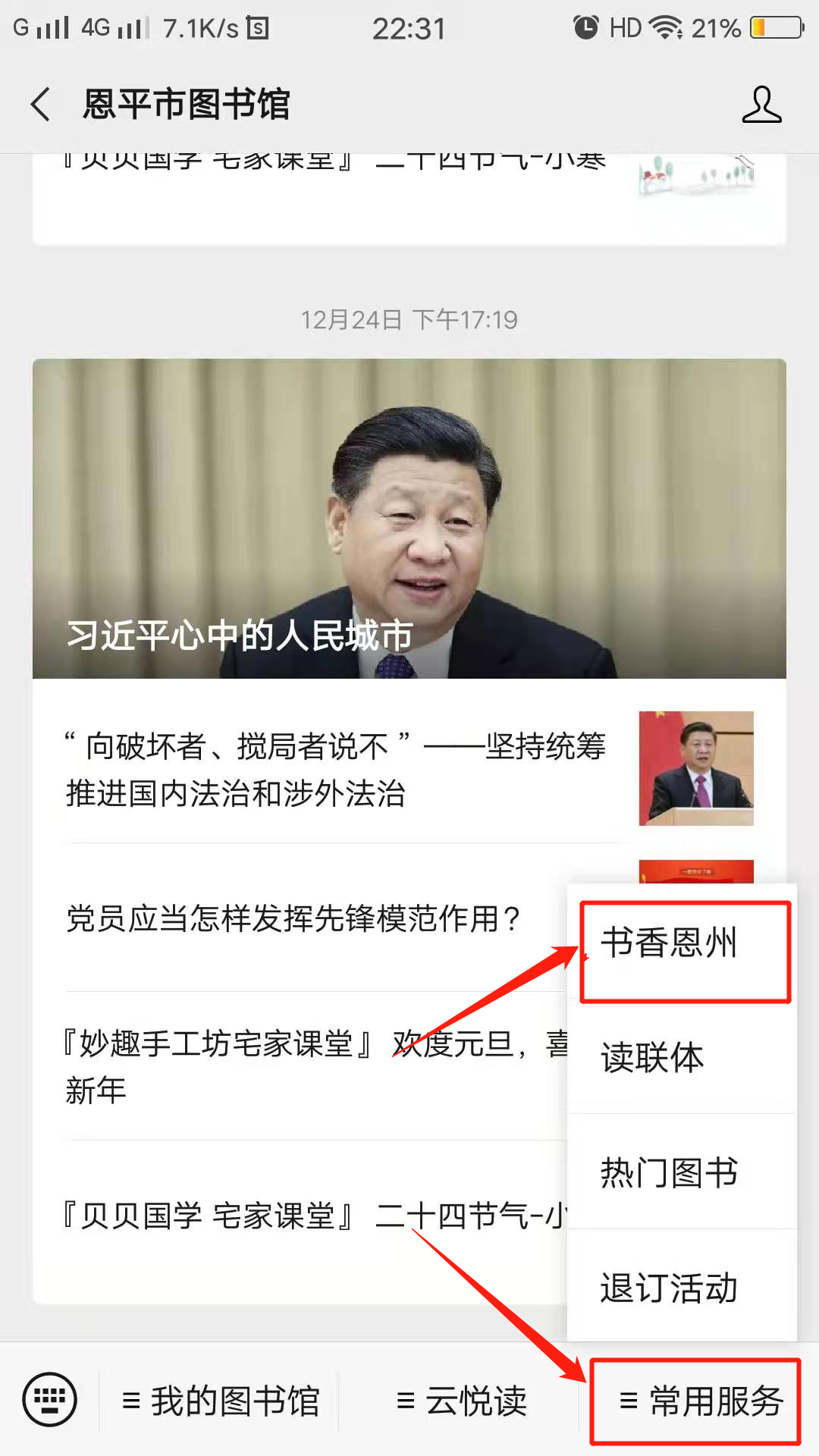Open 云悦读 bottom menu
Viewport: 819px width, 1456px height.
click(461, 1401)
